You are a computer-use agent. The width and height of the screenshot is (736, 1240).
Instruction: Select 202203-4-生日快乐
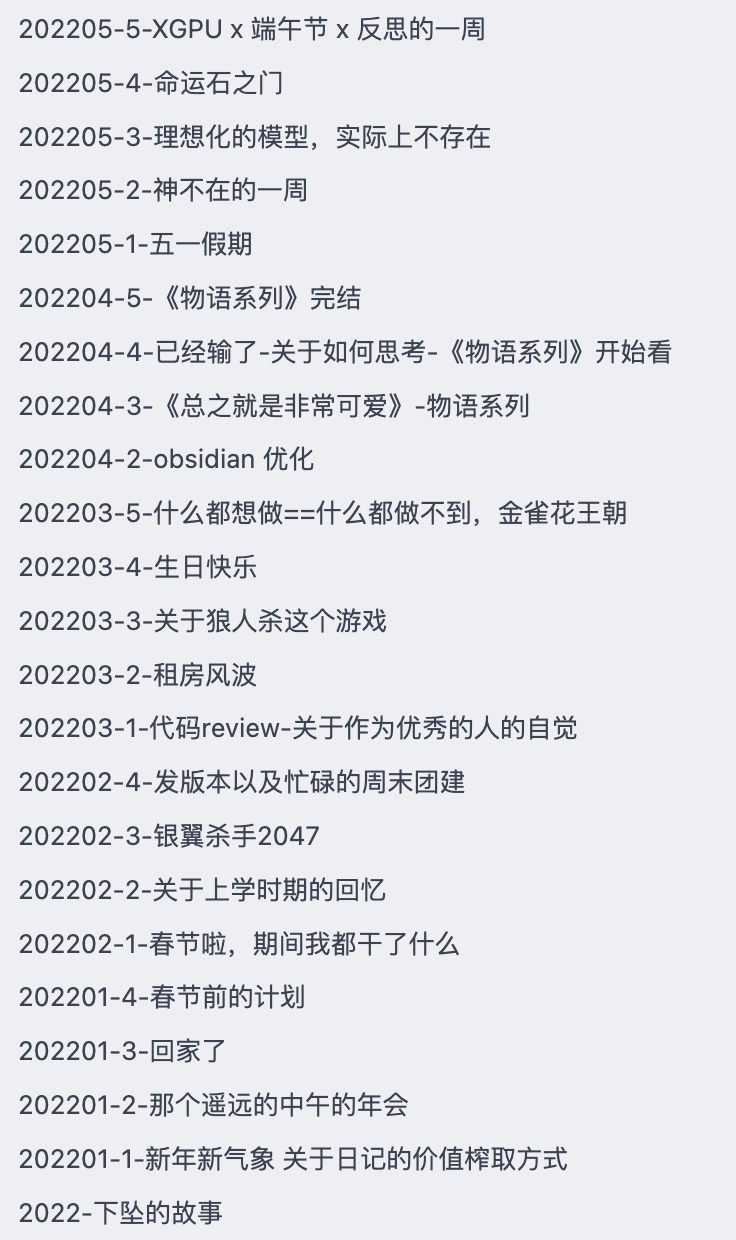(137, 567)
